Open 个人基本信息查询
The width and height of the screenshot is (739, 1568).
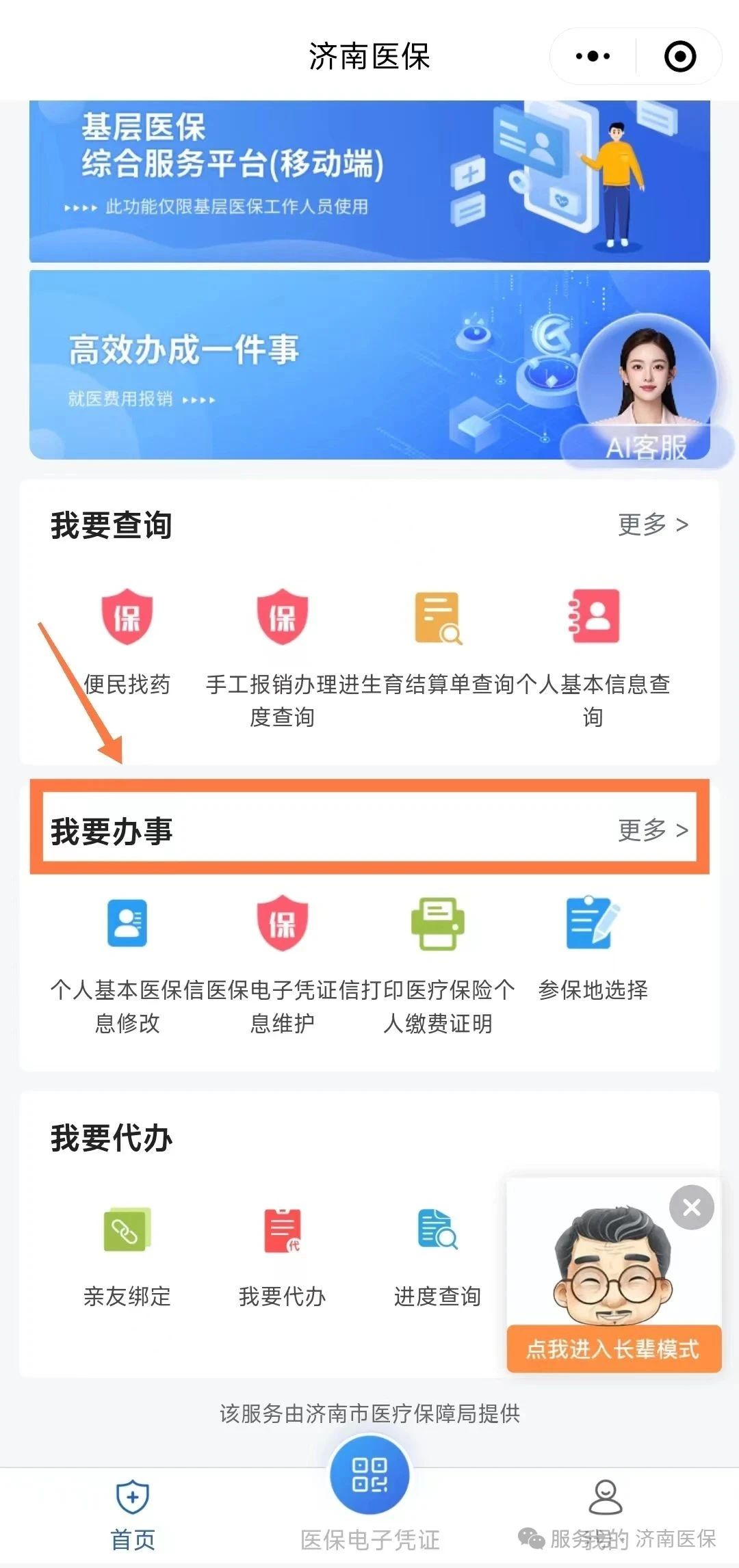[x=593, y=658]
